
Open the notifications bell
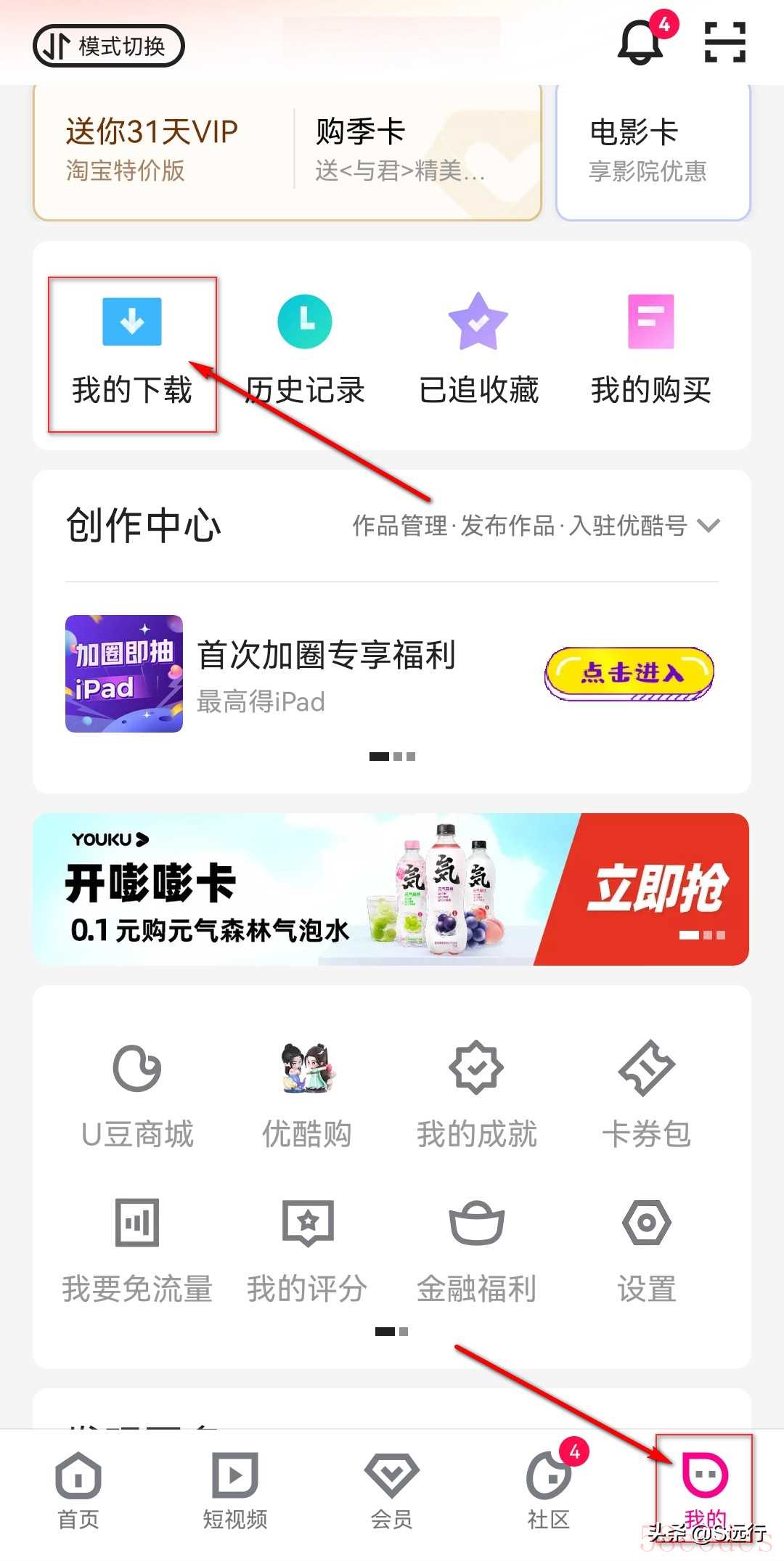pos(641,42)
